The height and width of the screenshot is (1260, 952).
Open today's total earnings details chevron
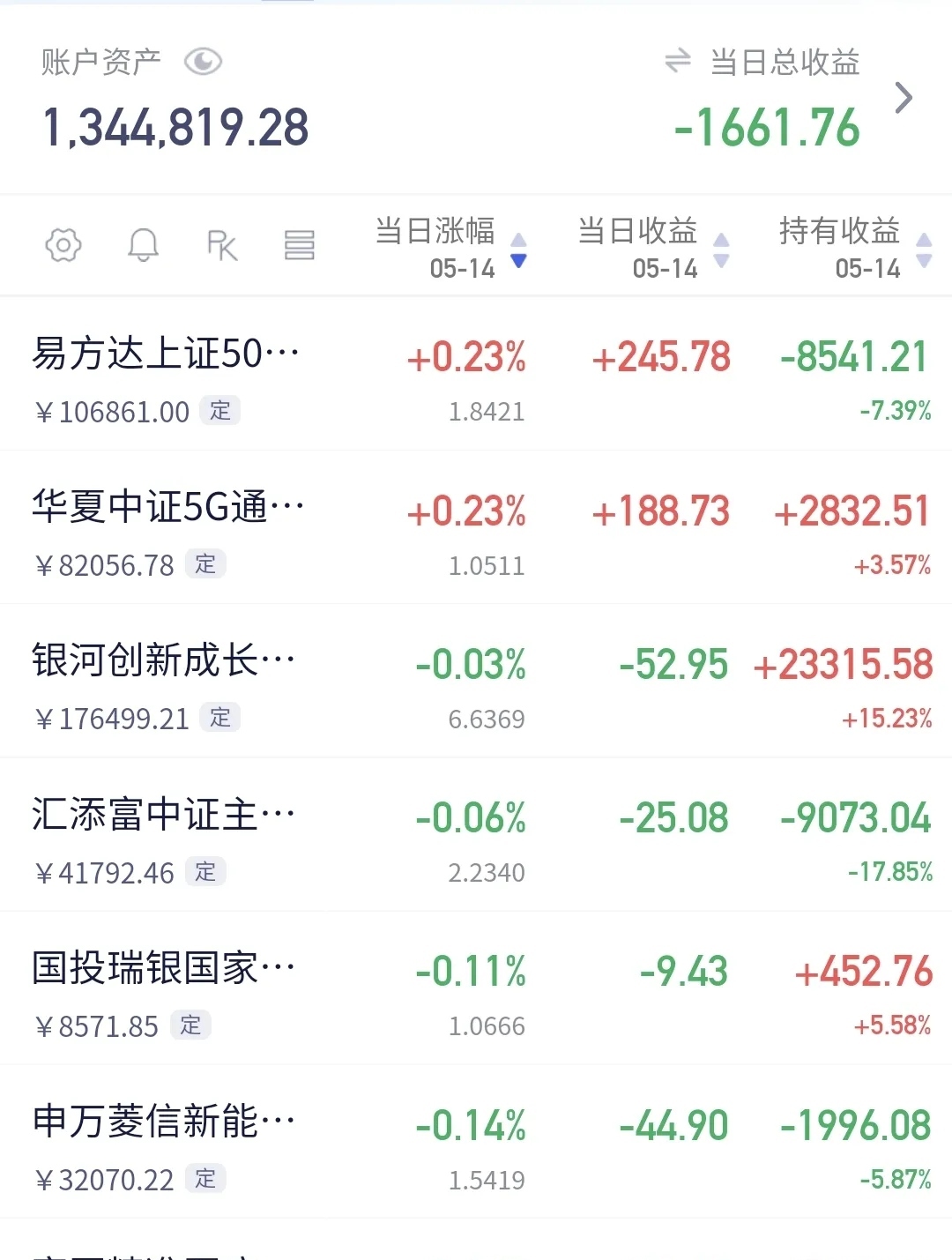pos(903,98)
